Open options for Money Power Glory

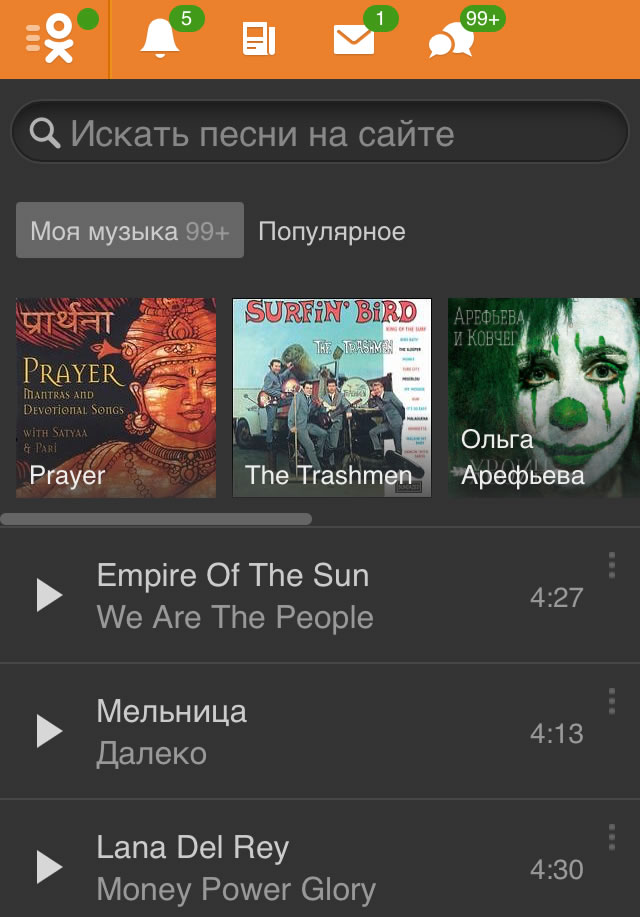611,837
